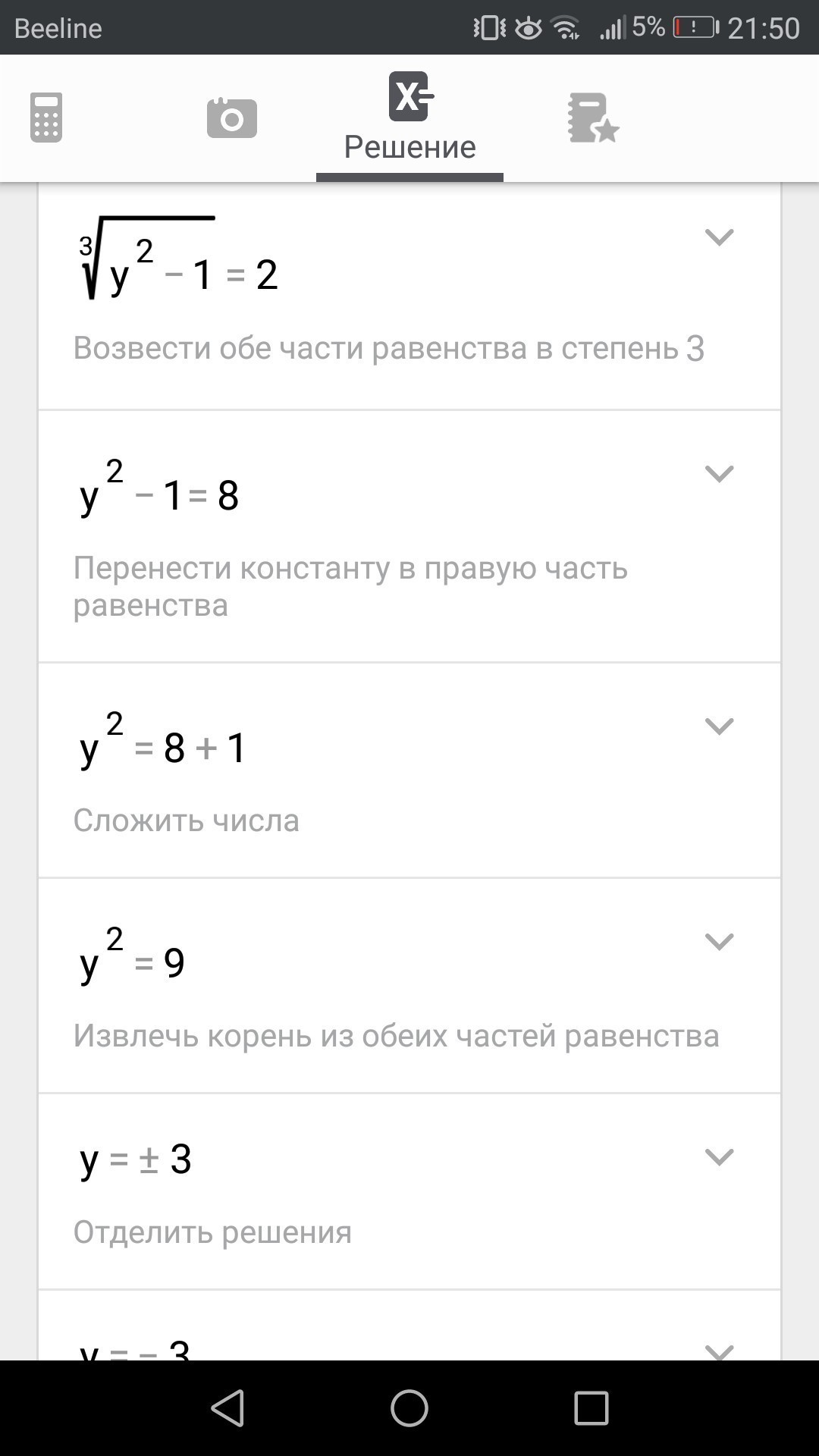Expand the y = − 3 step
This screenshot has height=1456, width=819.
(x=719, y=1348)
